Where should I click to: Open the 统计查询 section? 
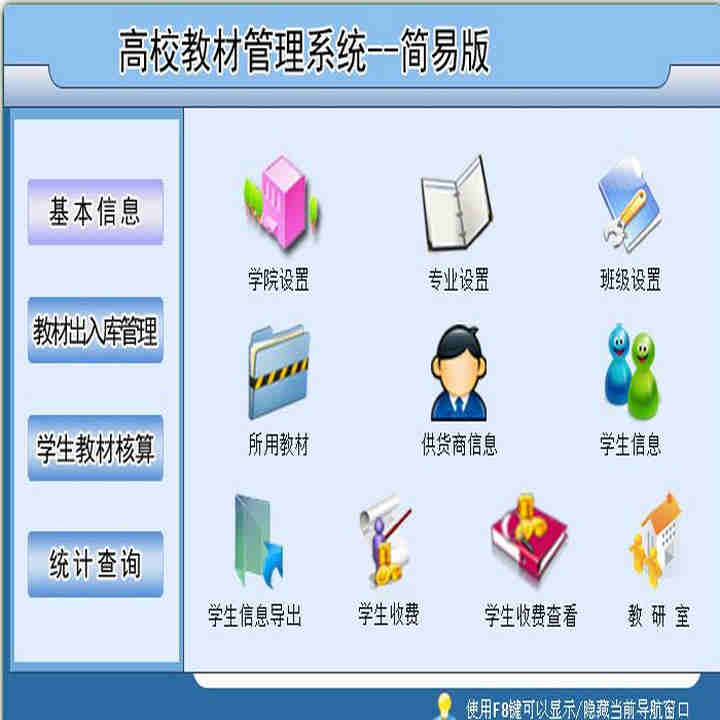[95, 565]
